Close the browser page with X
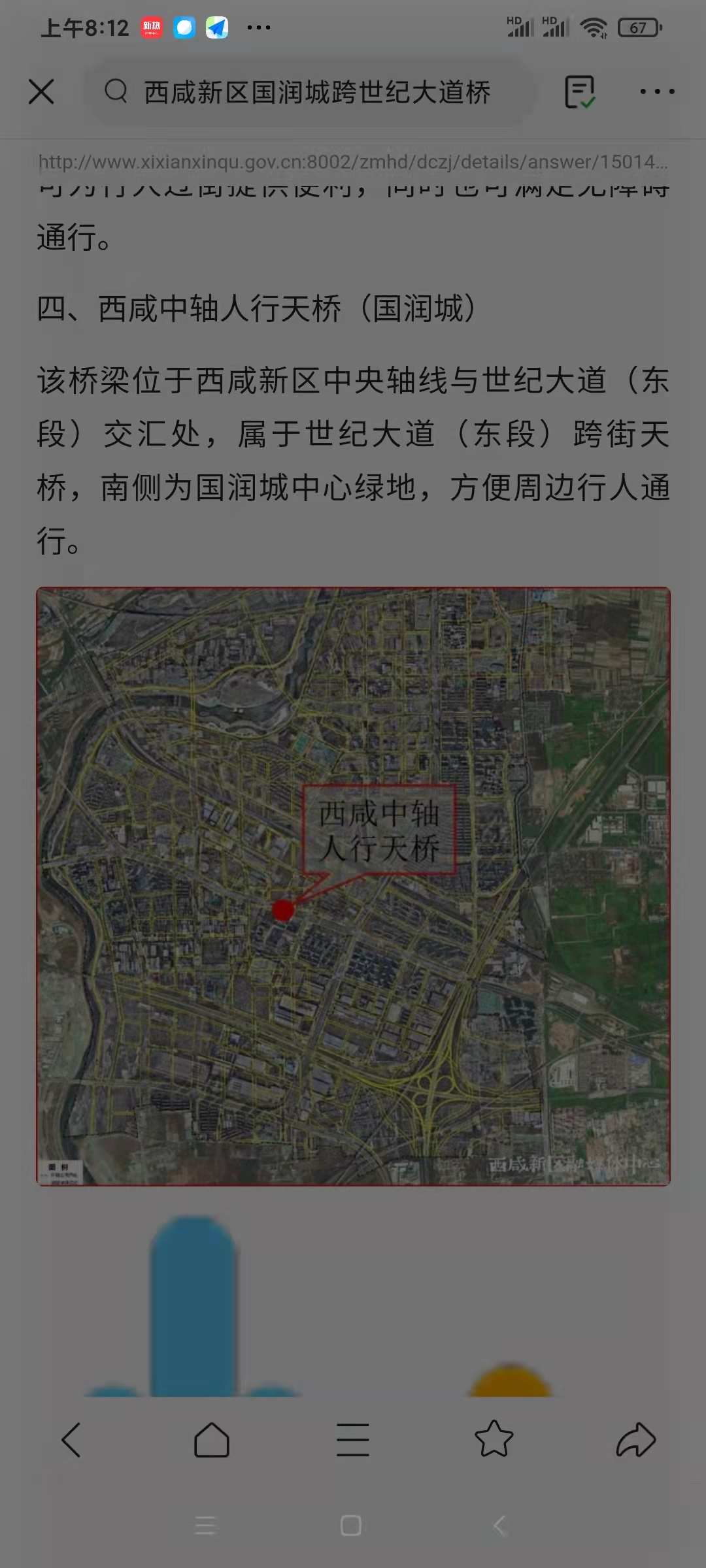Screen dimensions: 706x1568 point(41,91)
